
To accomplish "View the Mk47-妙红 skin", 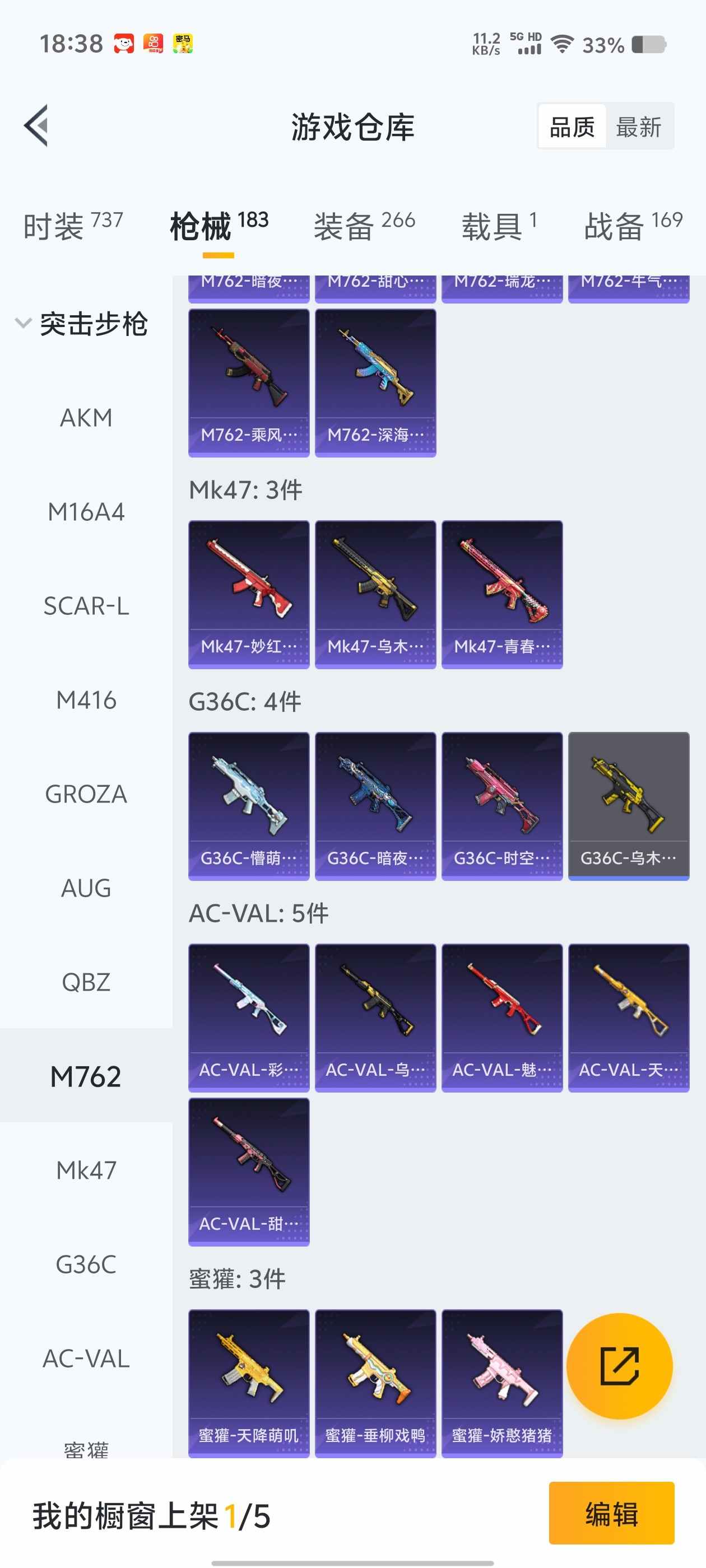I will pyautogui.click(x=249, y=594).
